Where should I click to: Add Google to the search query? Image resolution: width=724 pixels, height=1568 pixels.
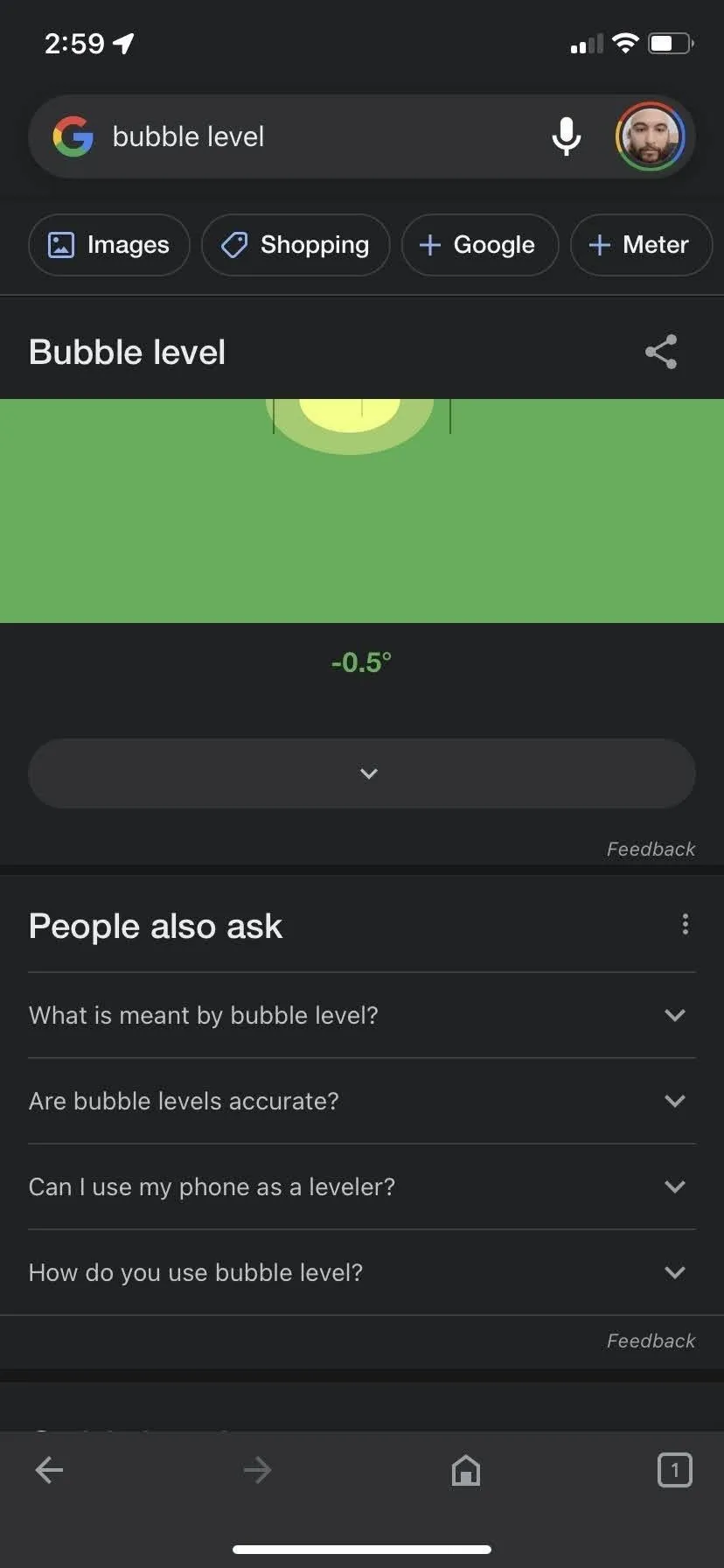[479, 245]
